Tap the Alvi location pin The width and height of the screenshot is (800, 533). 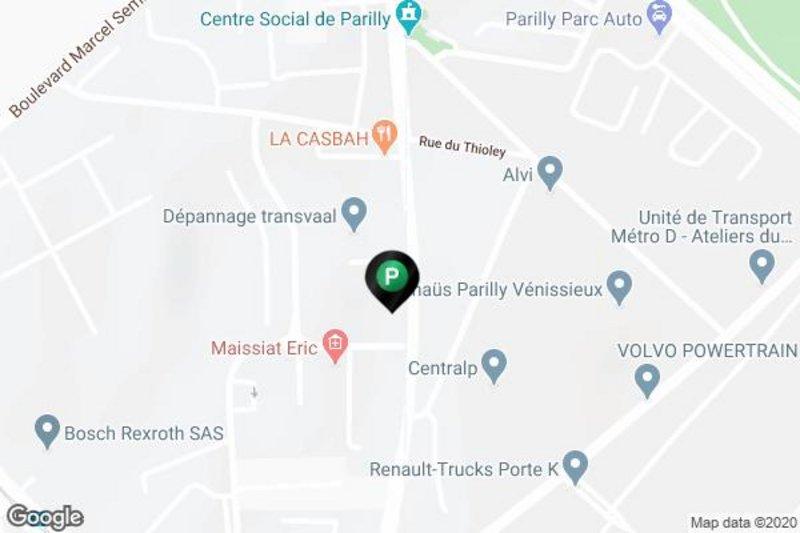[549, 171]
